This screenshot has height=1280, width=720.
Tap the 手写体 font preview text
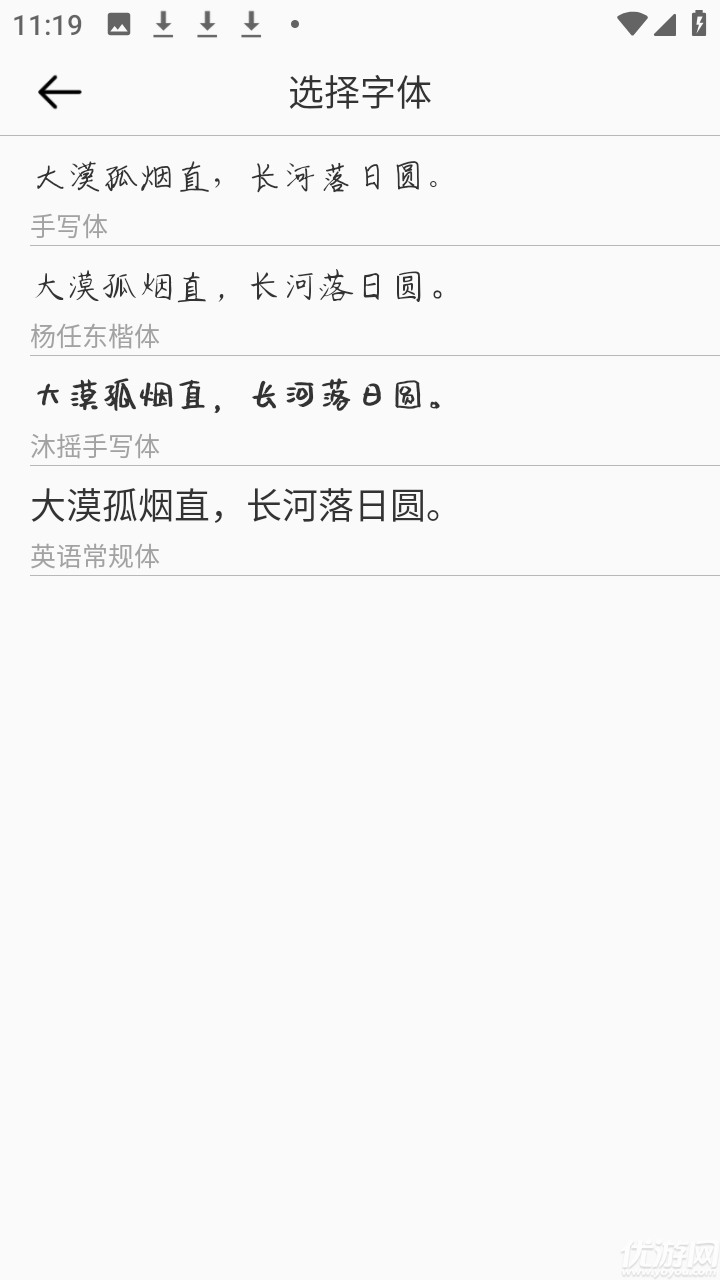click(x=240, y=177)
